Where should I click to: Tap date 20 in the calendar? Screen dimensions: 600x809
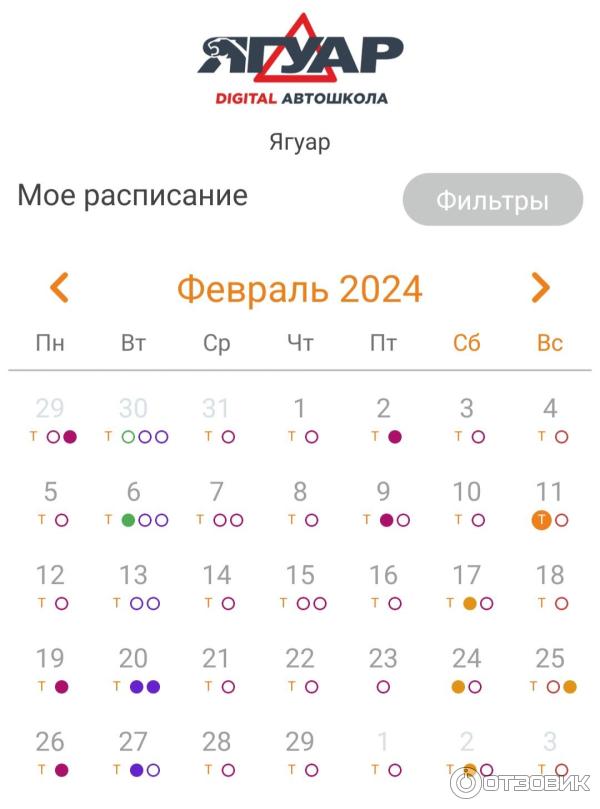click(133, 660)
